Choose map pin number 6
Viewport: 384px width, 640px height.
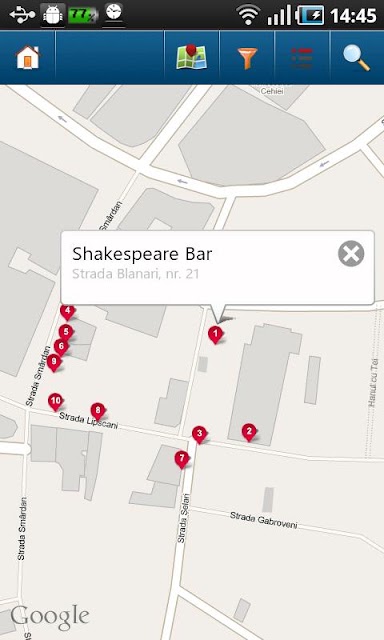point(61,347)
